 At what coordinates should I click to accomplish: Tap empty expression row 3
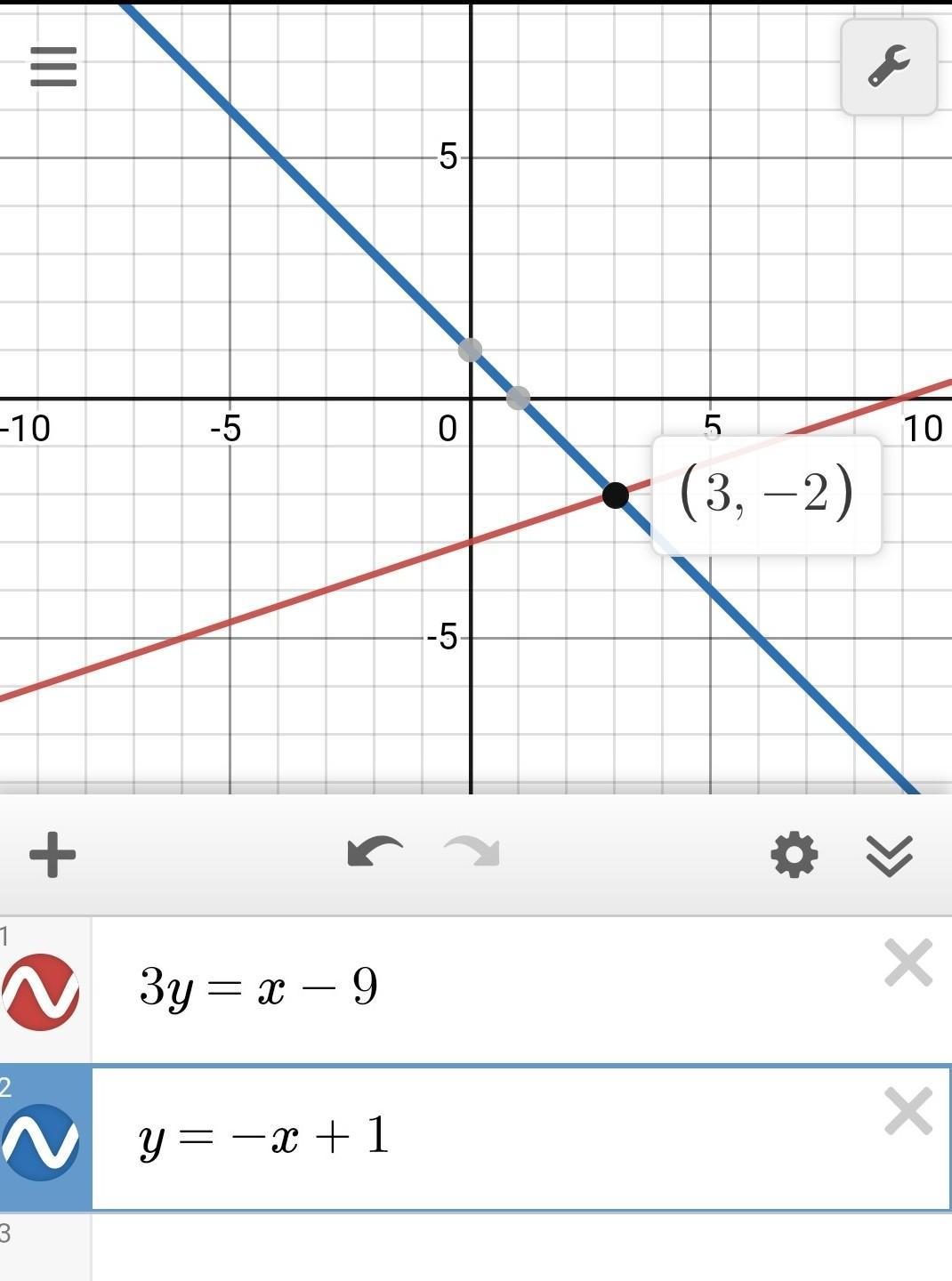[x=521, y=1247]
